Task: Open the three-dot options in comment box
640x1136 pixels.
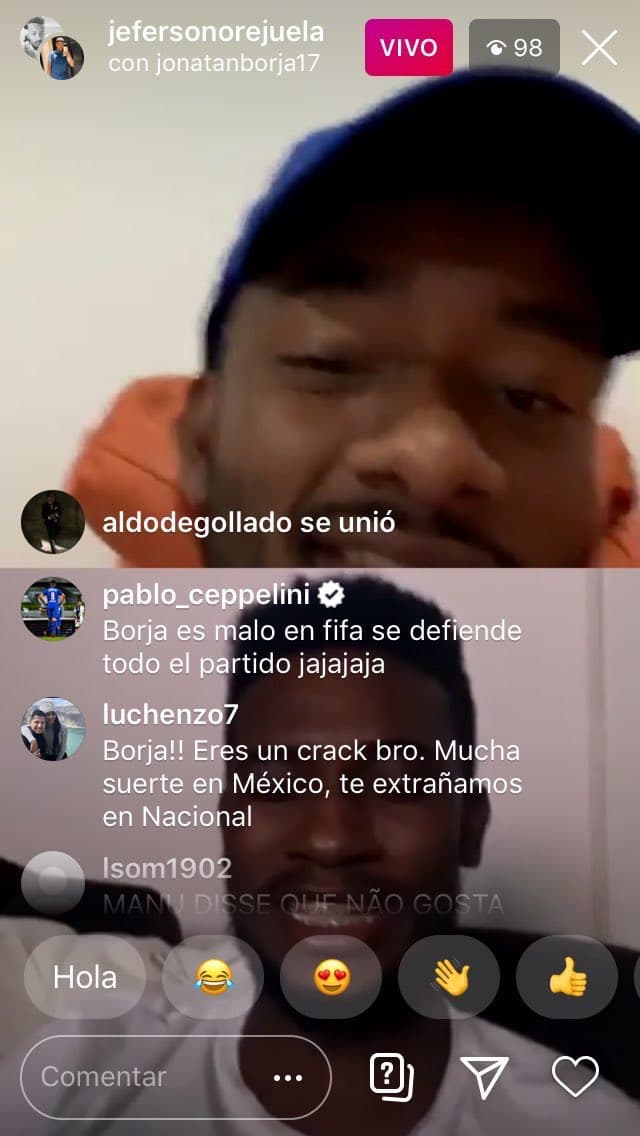Action: coord(287,1077)
